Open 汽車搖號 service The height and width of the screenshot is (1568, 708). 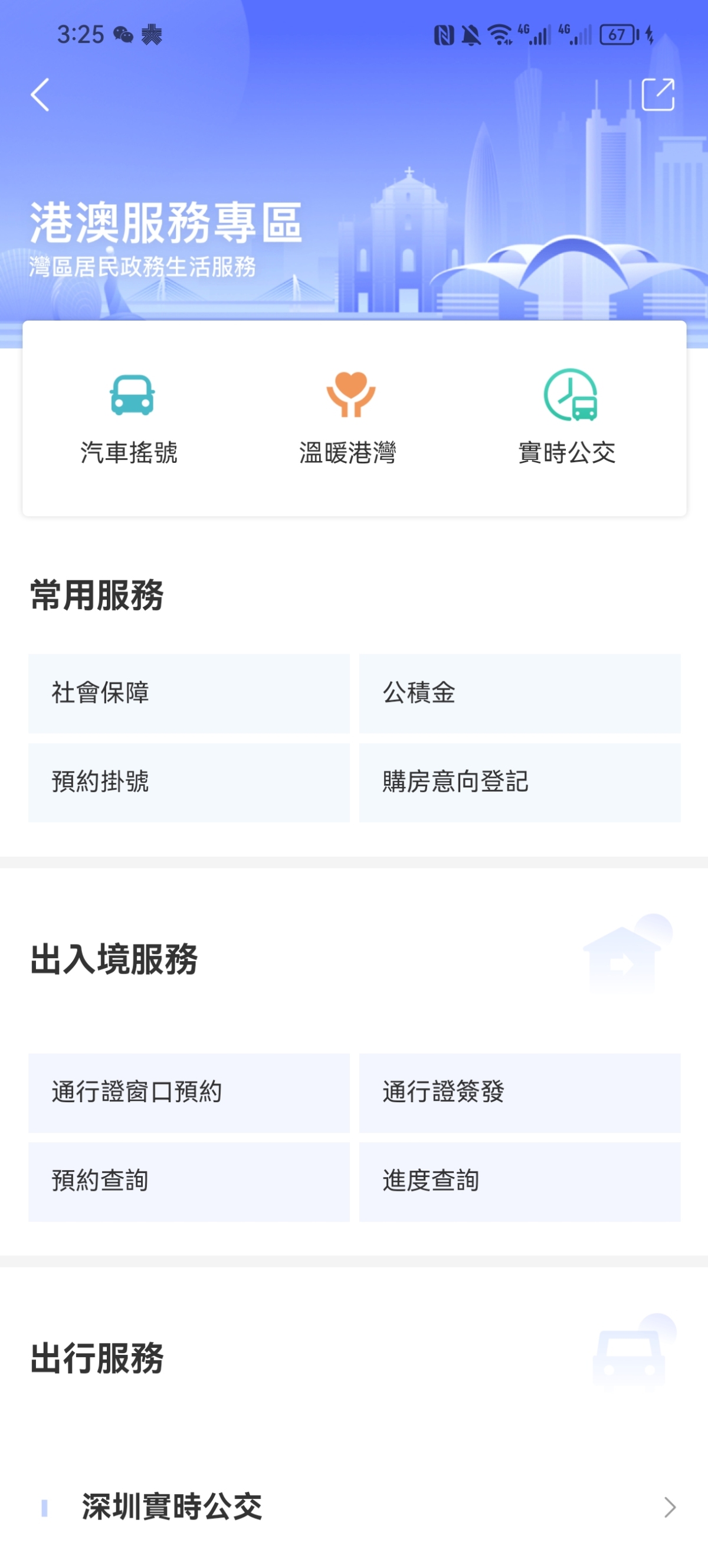point(130,418)
